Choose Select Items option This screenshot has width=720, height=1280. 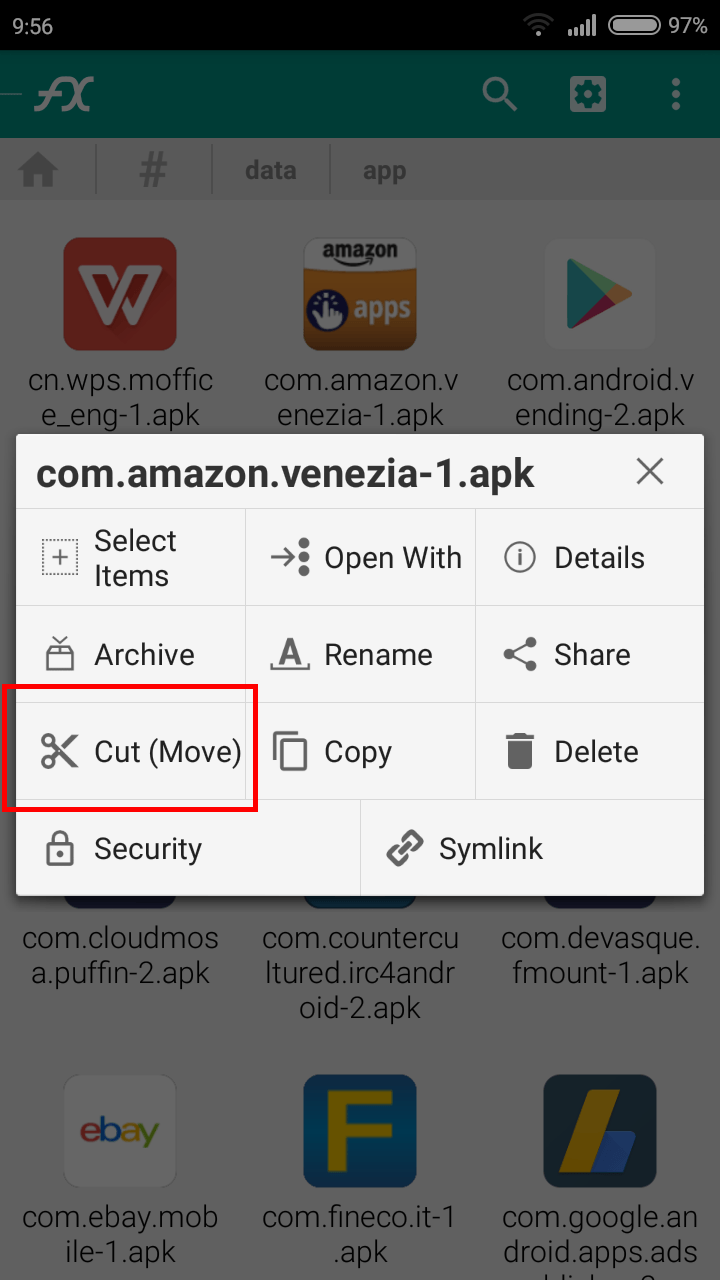click(x=130, y=558)
